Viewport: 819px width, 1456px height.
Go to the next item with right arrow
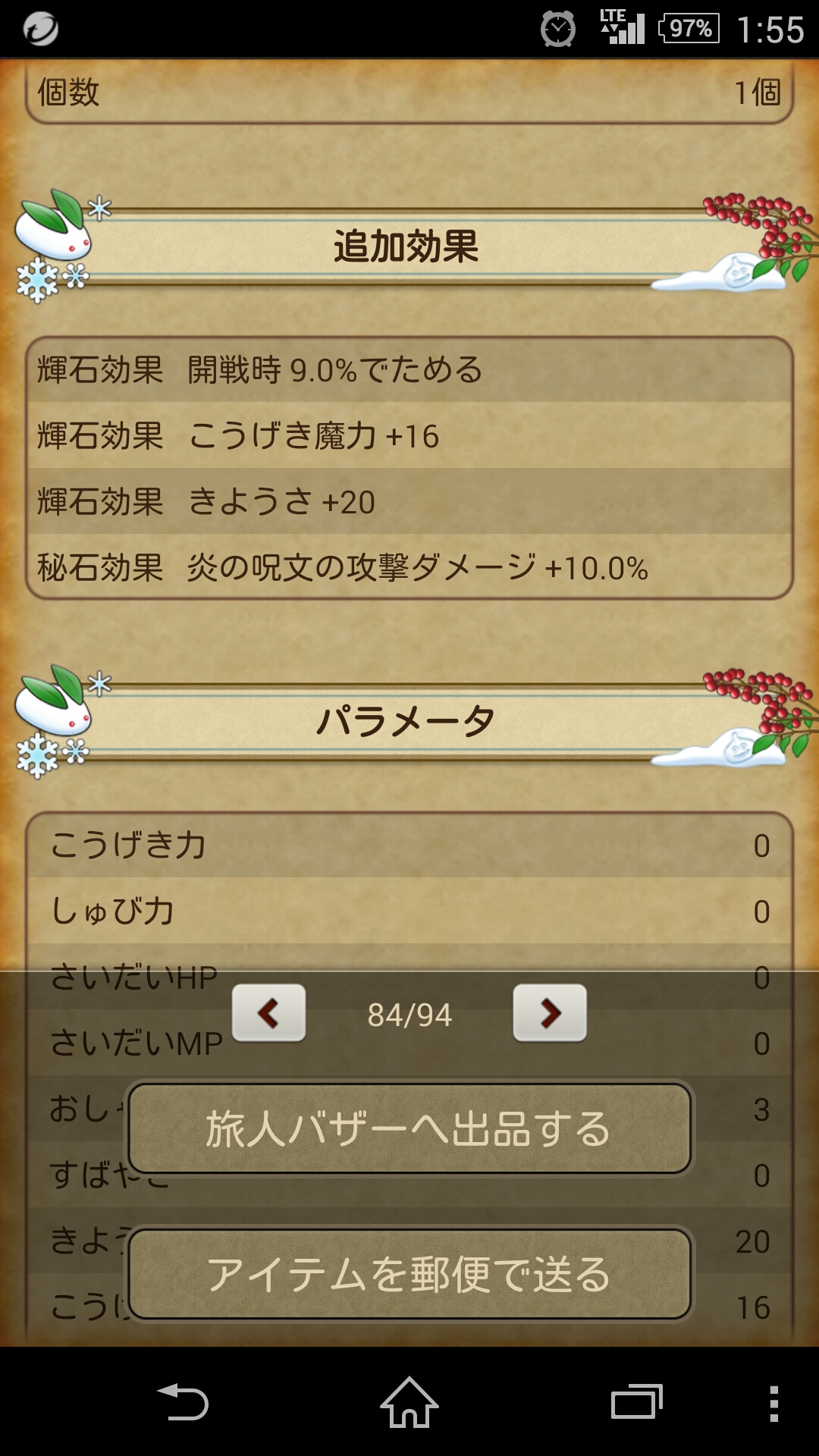click(550, 1013)
